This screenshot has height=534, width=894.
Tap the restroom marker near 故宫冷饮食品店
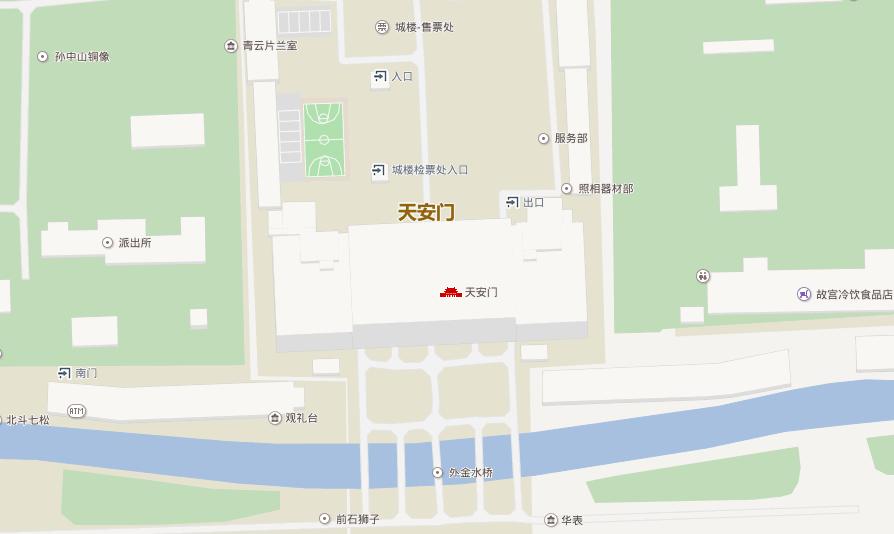coord(703,276)
